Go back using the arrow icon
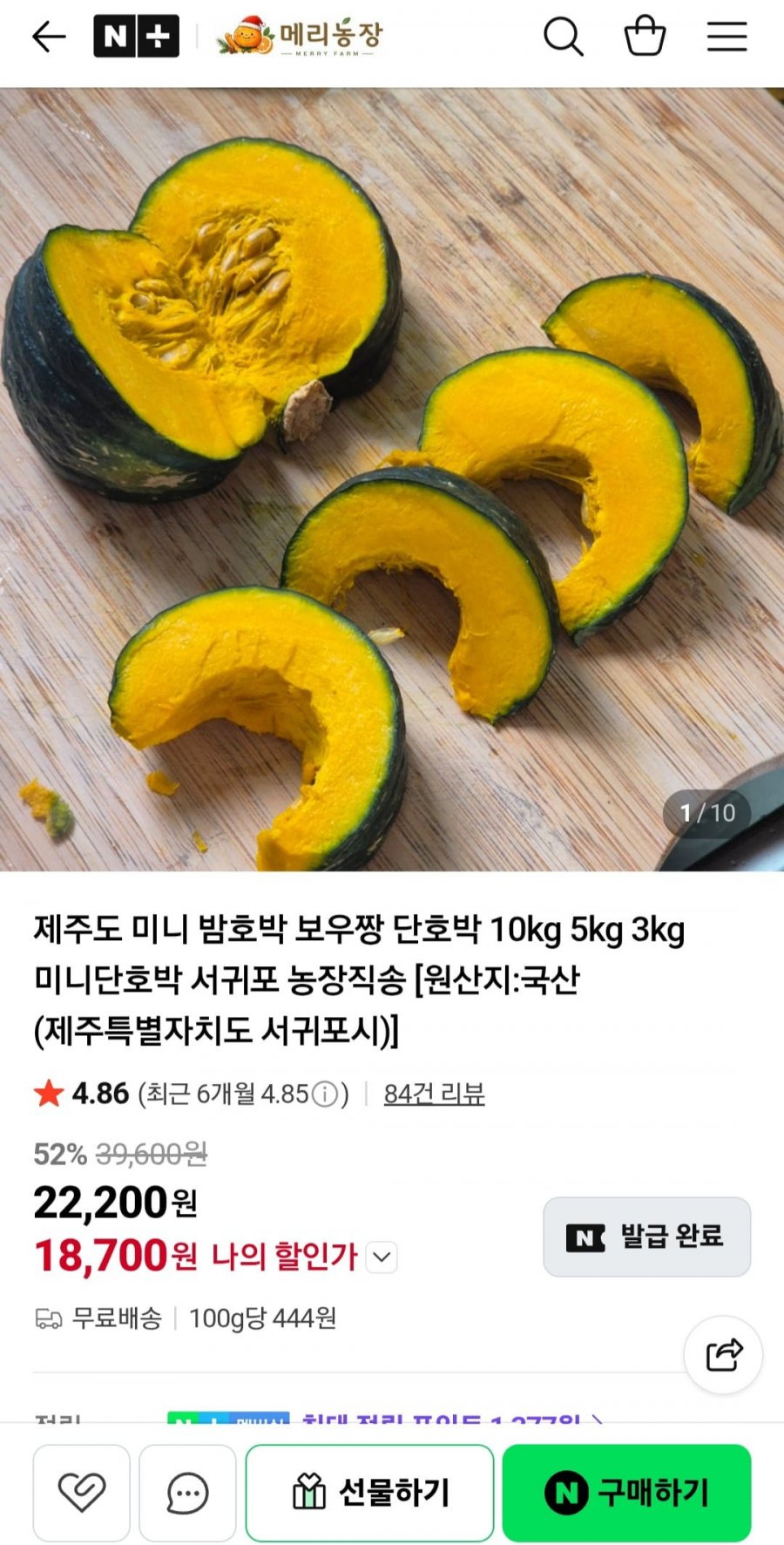Image resolution: width=784 pixels, height=1545 pixels. (x=49, y=37)
